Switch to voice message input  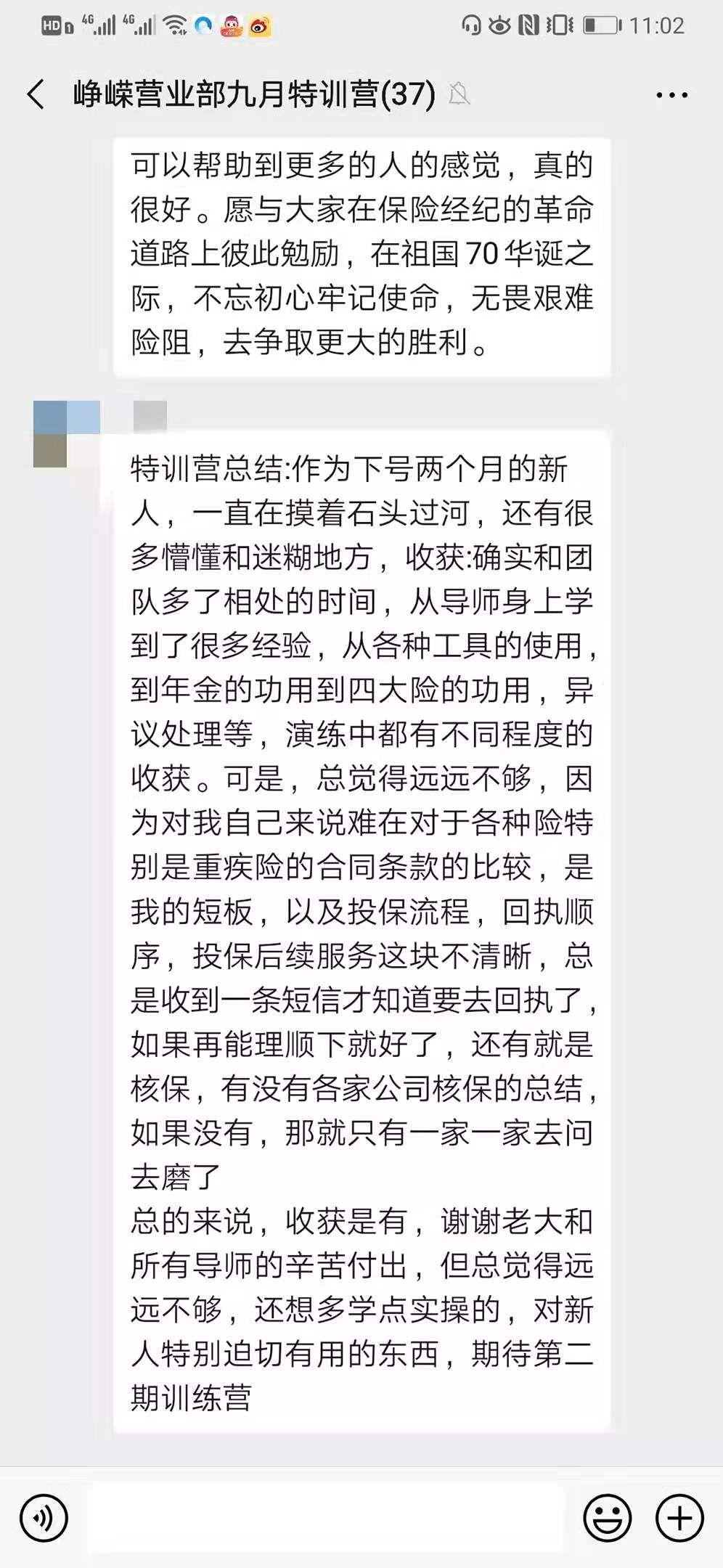[44, 1517]
